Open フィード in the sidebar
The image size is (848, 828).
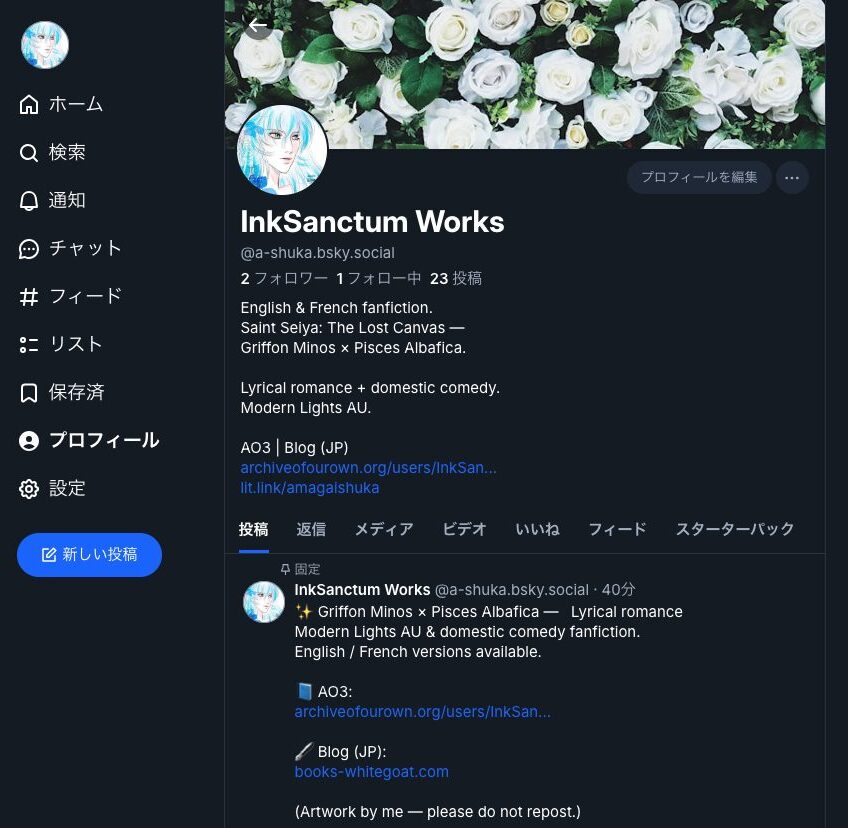pos(71,296)
